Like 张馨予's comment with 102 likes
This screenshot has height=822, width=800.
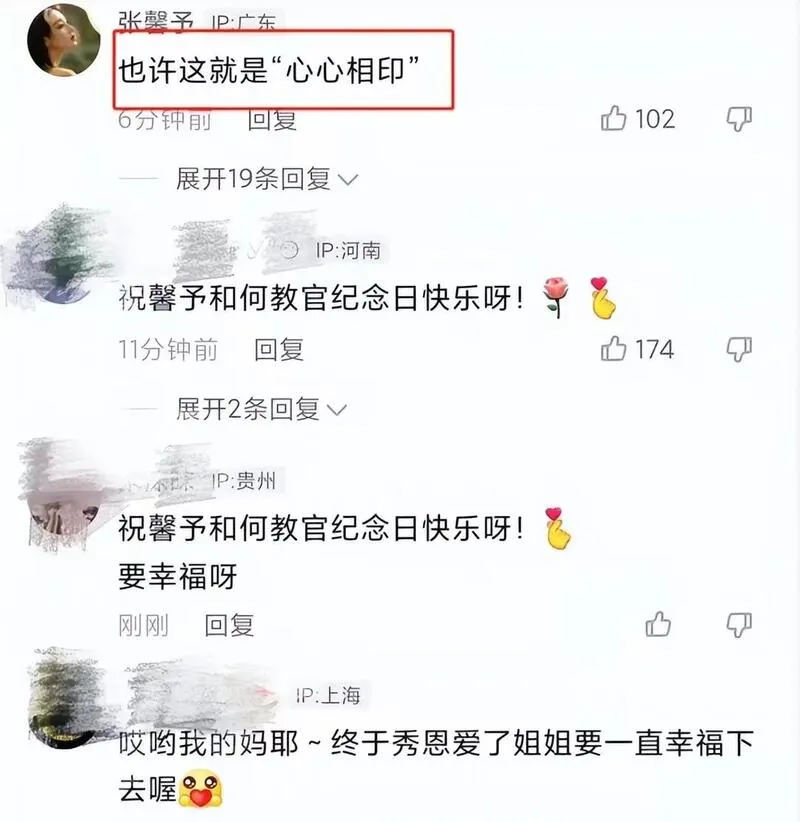[x=614, y=119]
